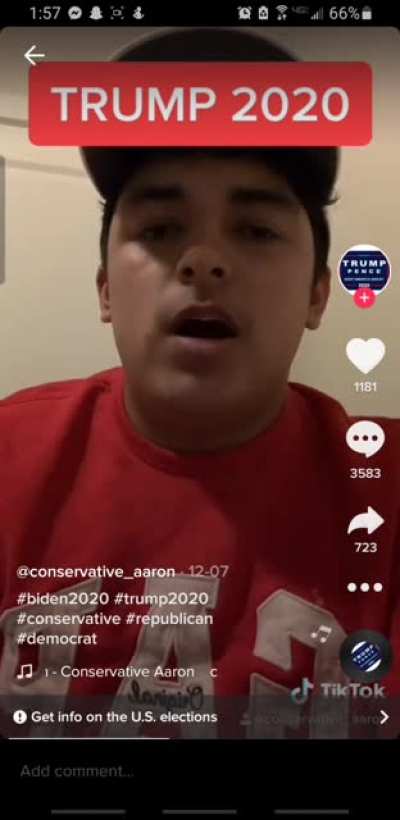Open the #democrat hashtag

(x=56, y=639)
